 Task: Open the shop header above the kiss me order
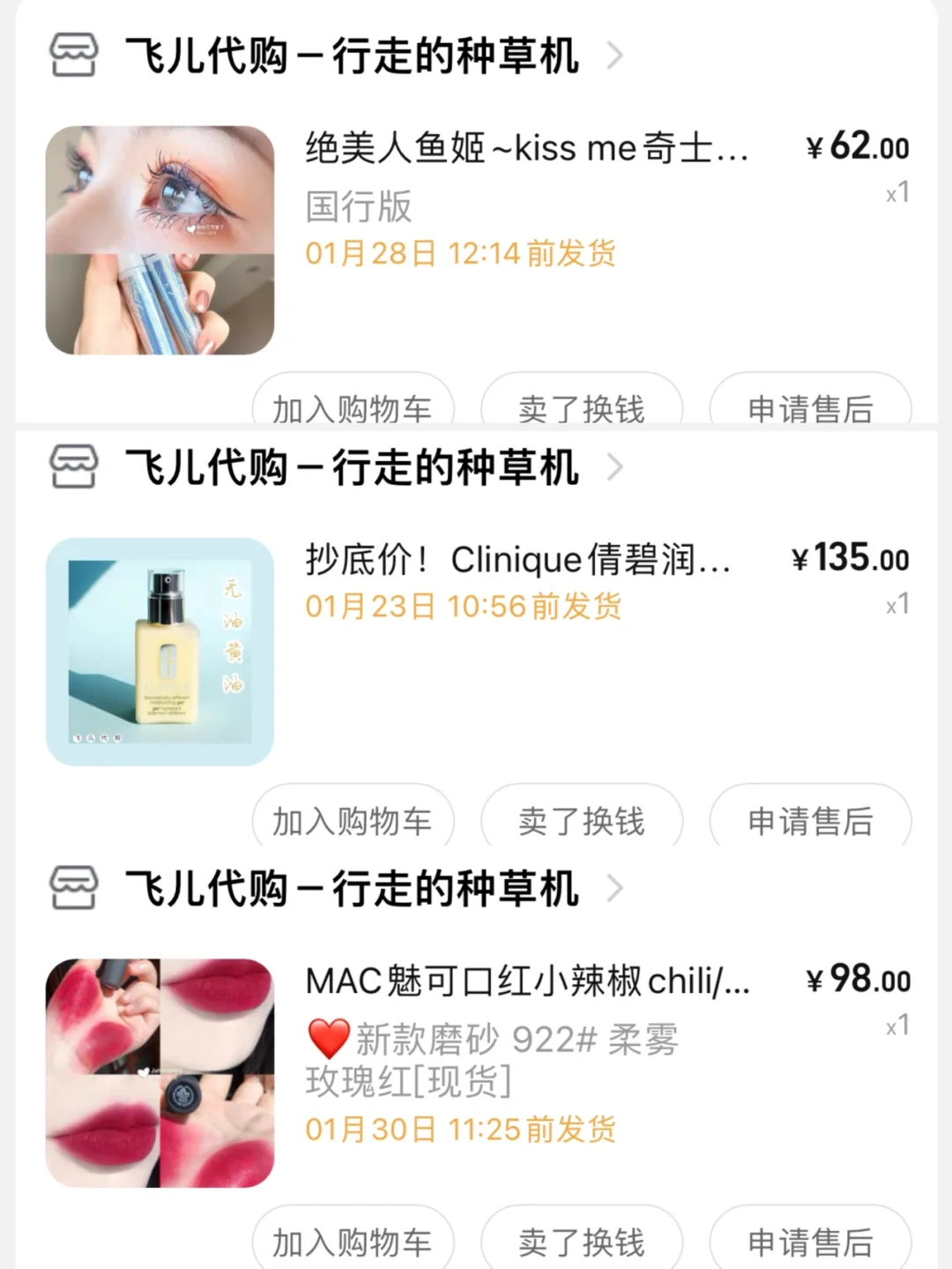click(x=351, y=56)
